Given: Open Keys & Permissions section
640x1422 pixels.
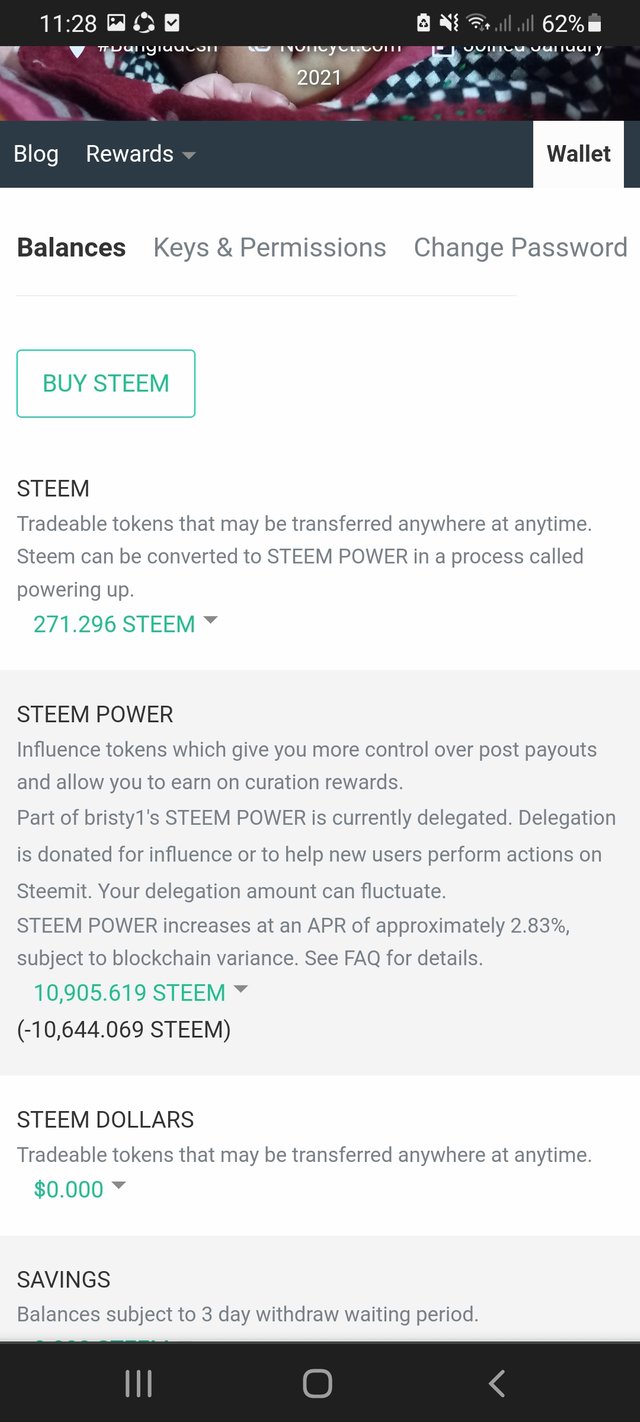Looking at the screenshot, I should pyautogui.click(x=269, y=248).
